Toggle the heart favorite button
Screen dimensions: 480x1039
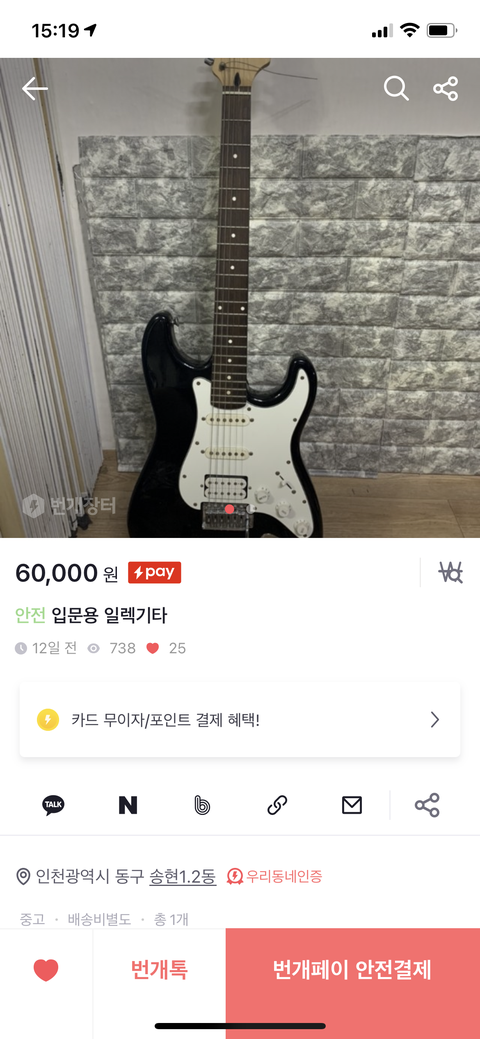46,970
